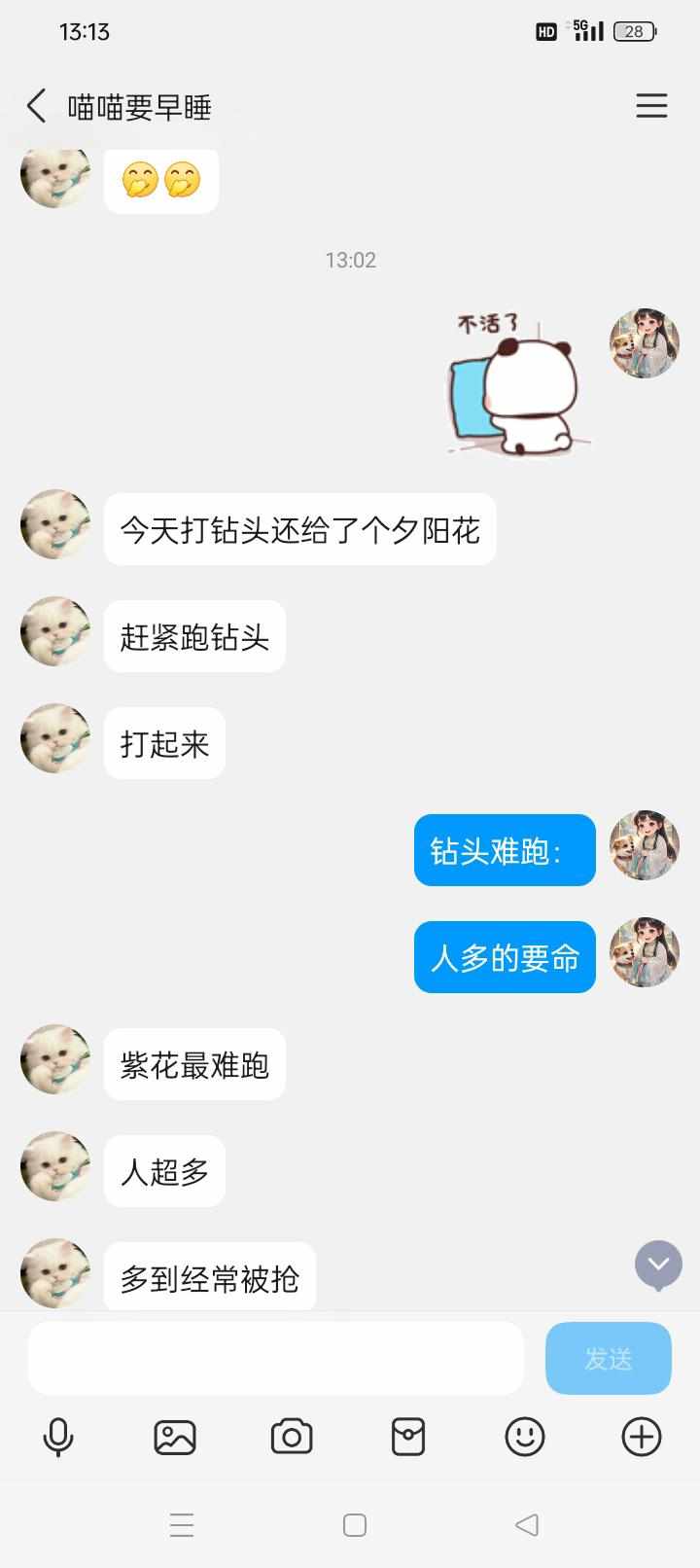Tap the 发送 send button
The height and width of the screenshot is (1568, 700).
tap(608, 1358)
